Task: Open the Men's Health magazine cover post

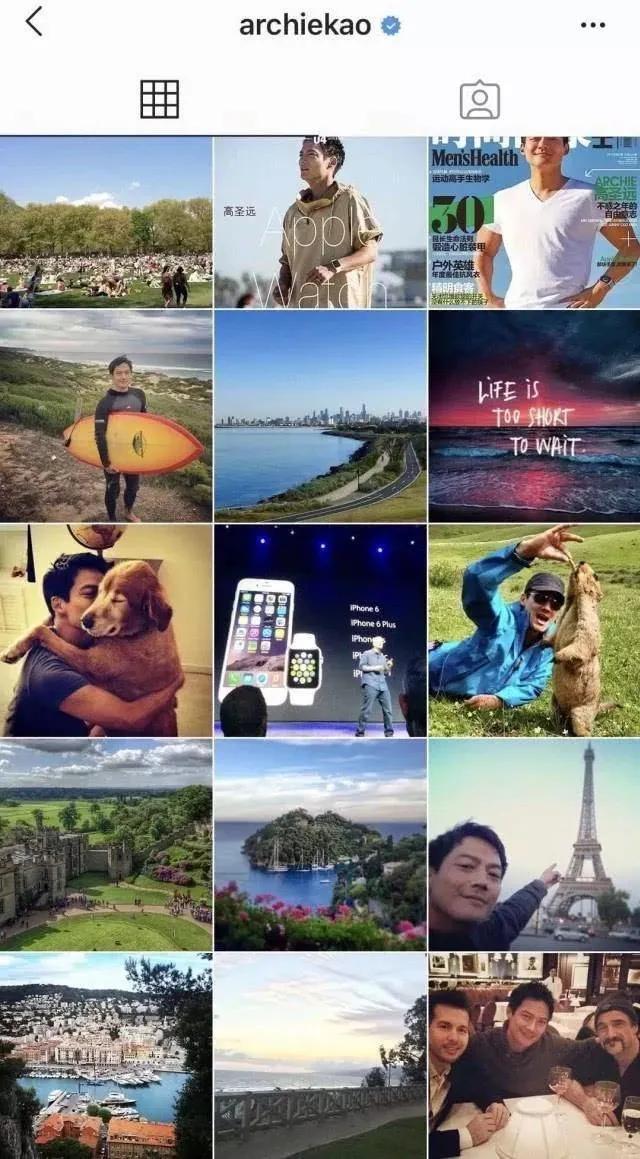Action: click(x=534, y=222)
